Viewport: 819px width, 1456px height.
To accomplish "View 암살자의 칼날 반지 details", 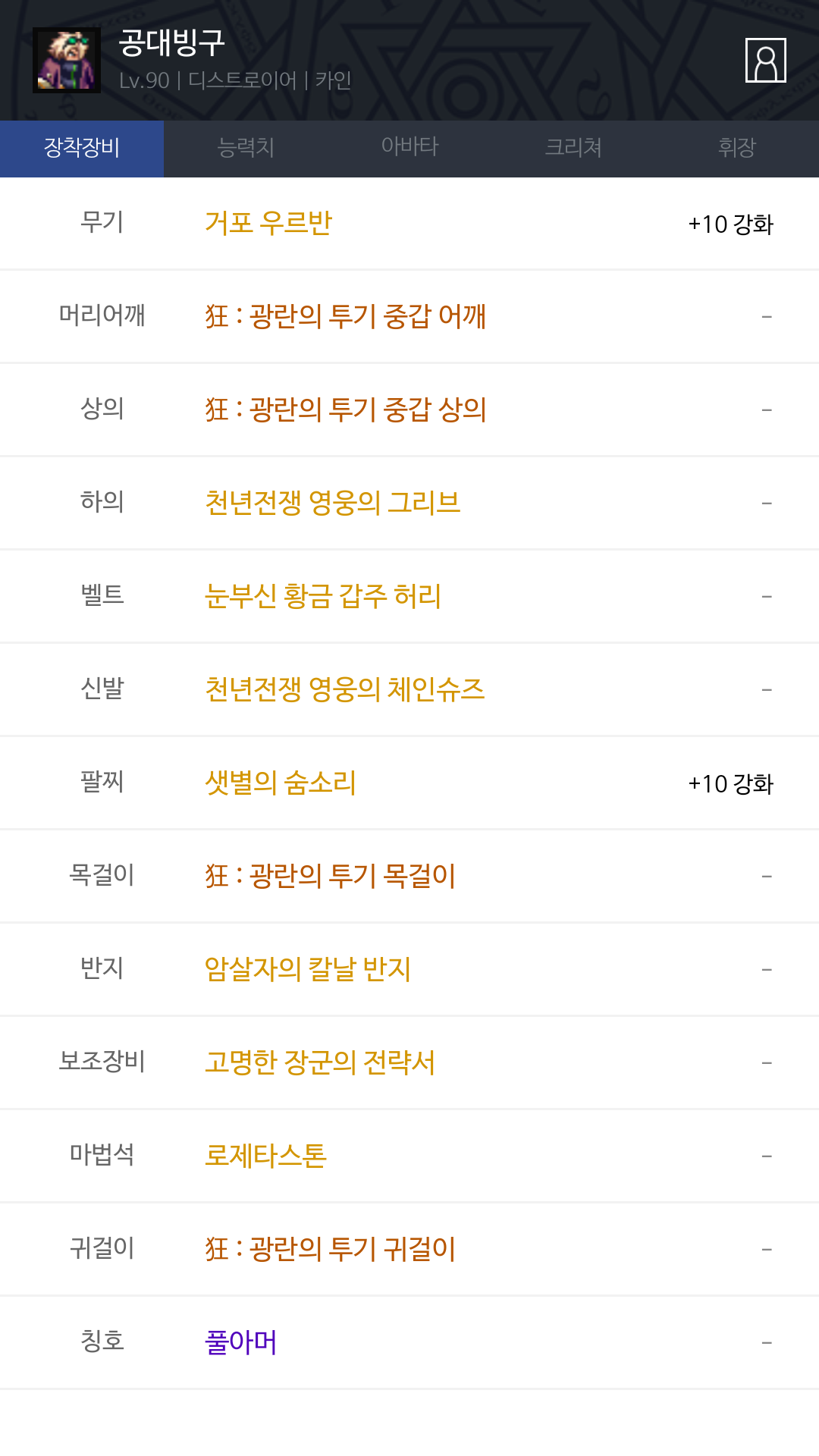I will tap(307, 969).
